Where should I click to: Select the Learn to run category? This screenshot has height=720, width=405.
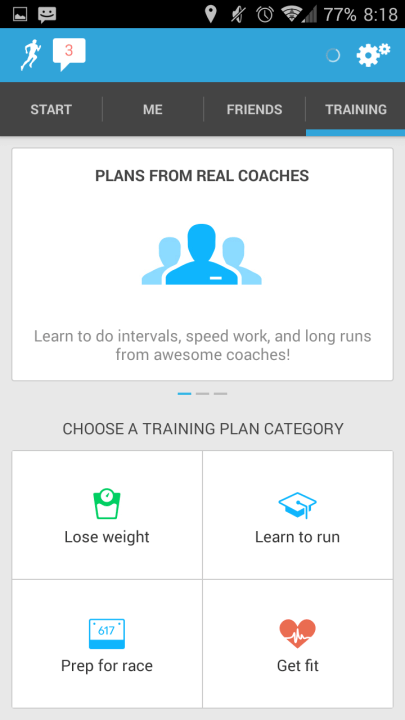tap(298, 515)
